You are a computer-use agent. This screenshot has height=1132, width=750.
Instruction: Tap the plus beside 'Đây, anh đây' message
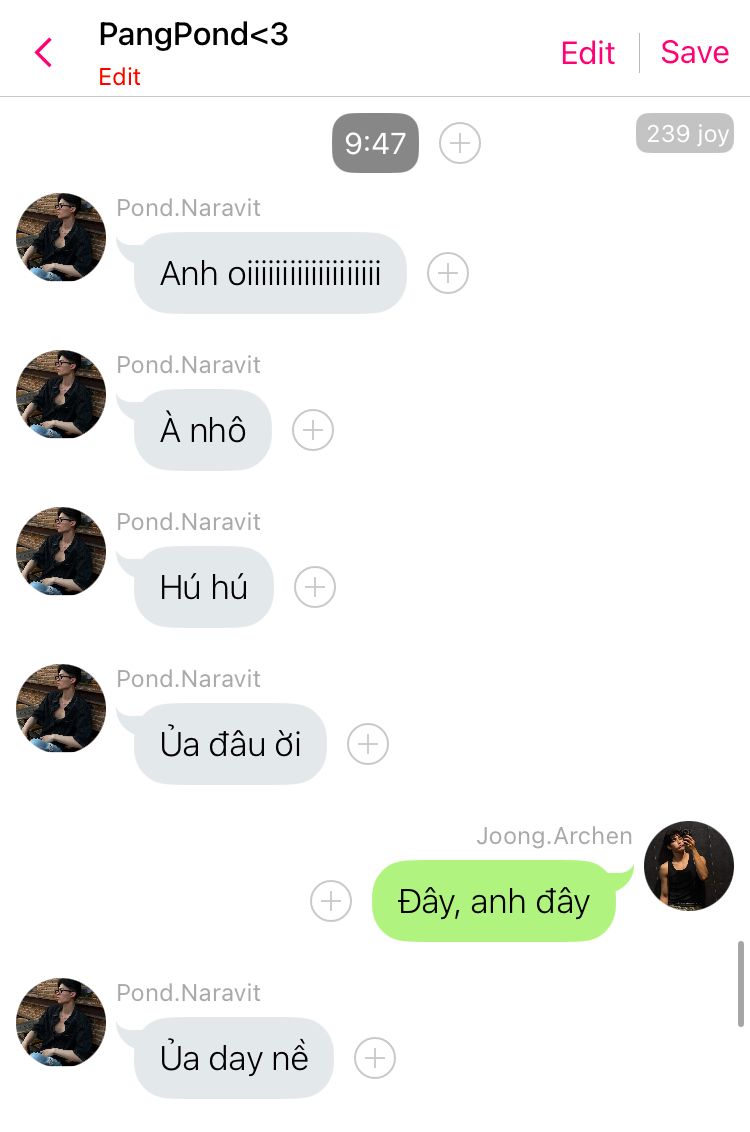pos(331,901)
